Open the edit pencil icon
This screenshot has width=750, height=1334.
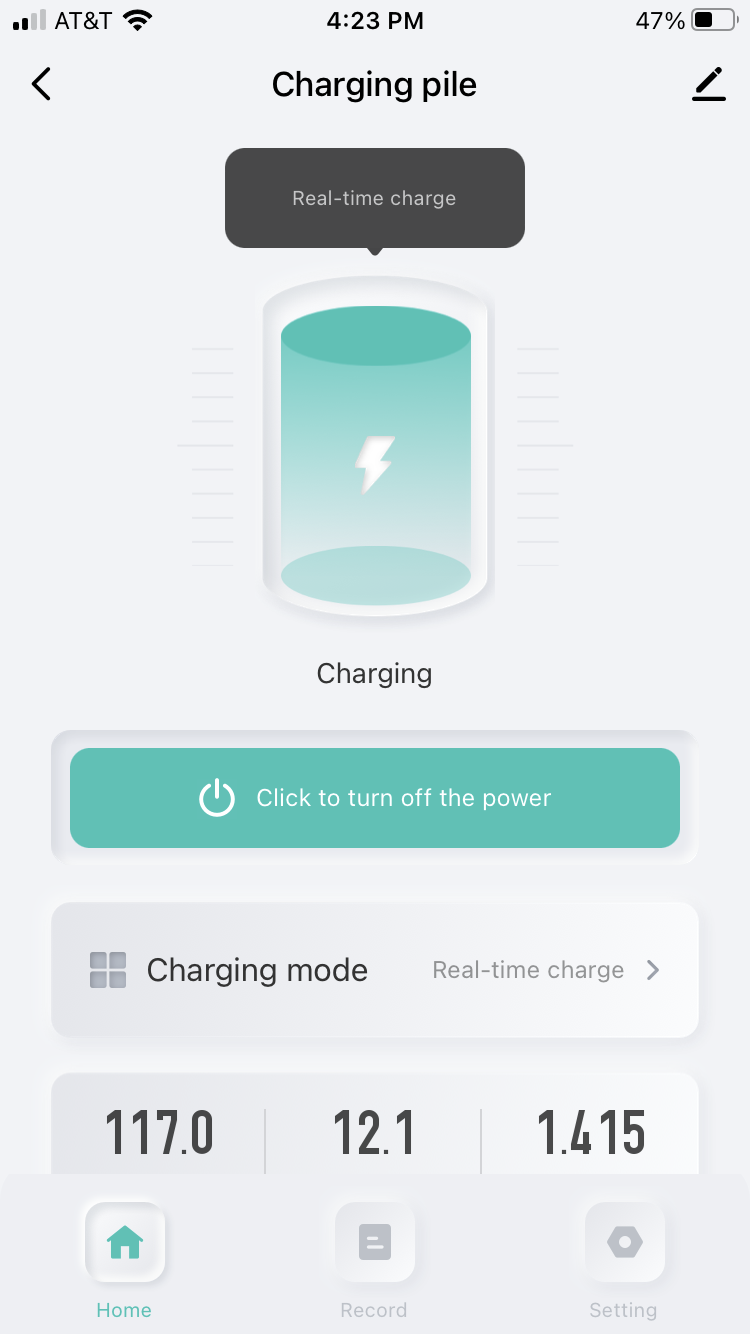(x=708, y=84)
